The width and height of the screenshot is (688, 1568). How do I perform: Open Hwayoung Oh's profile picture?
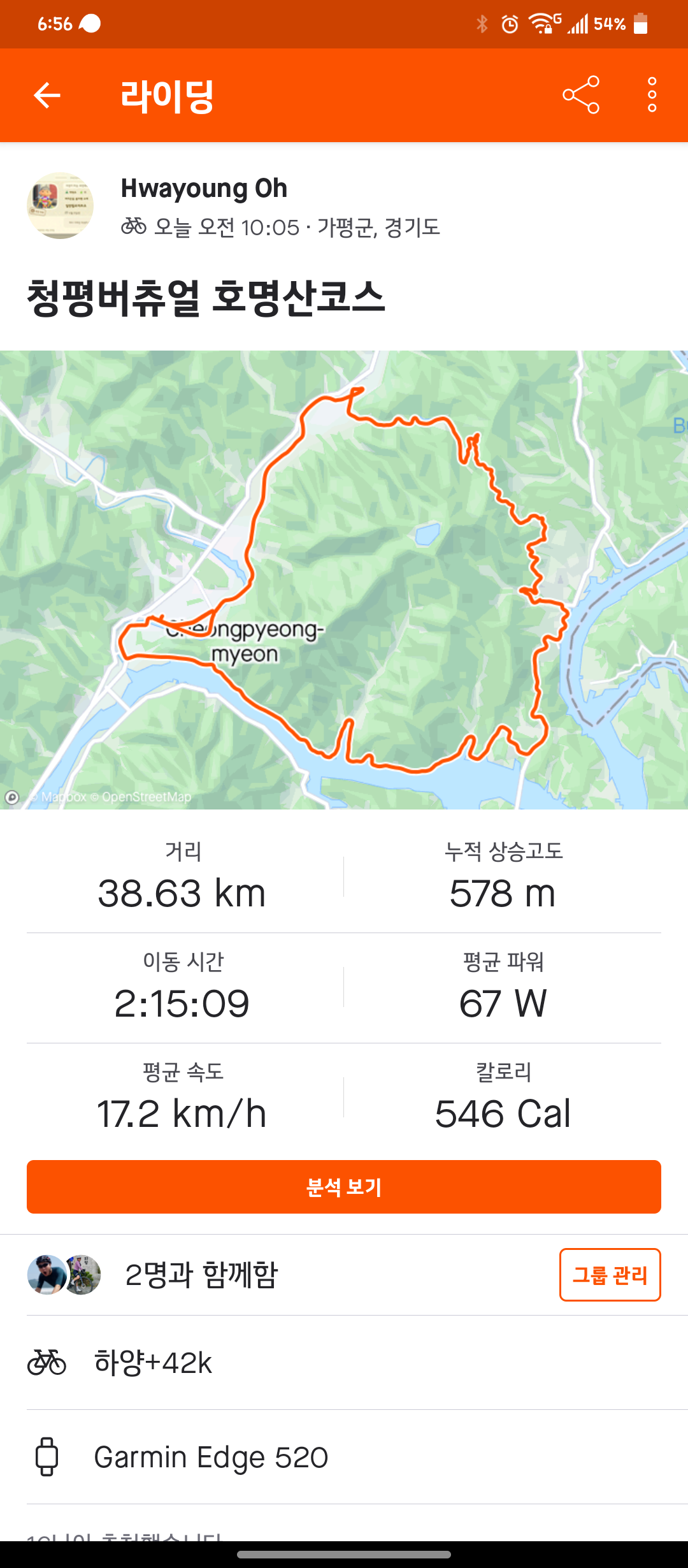coord(60,205)
